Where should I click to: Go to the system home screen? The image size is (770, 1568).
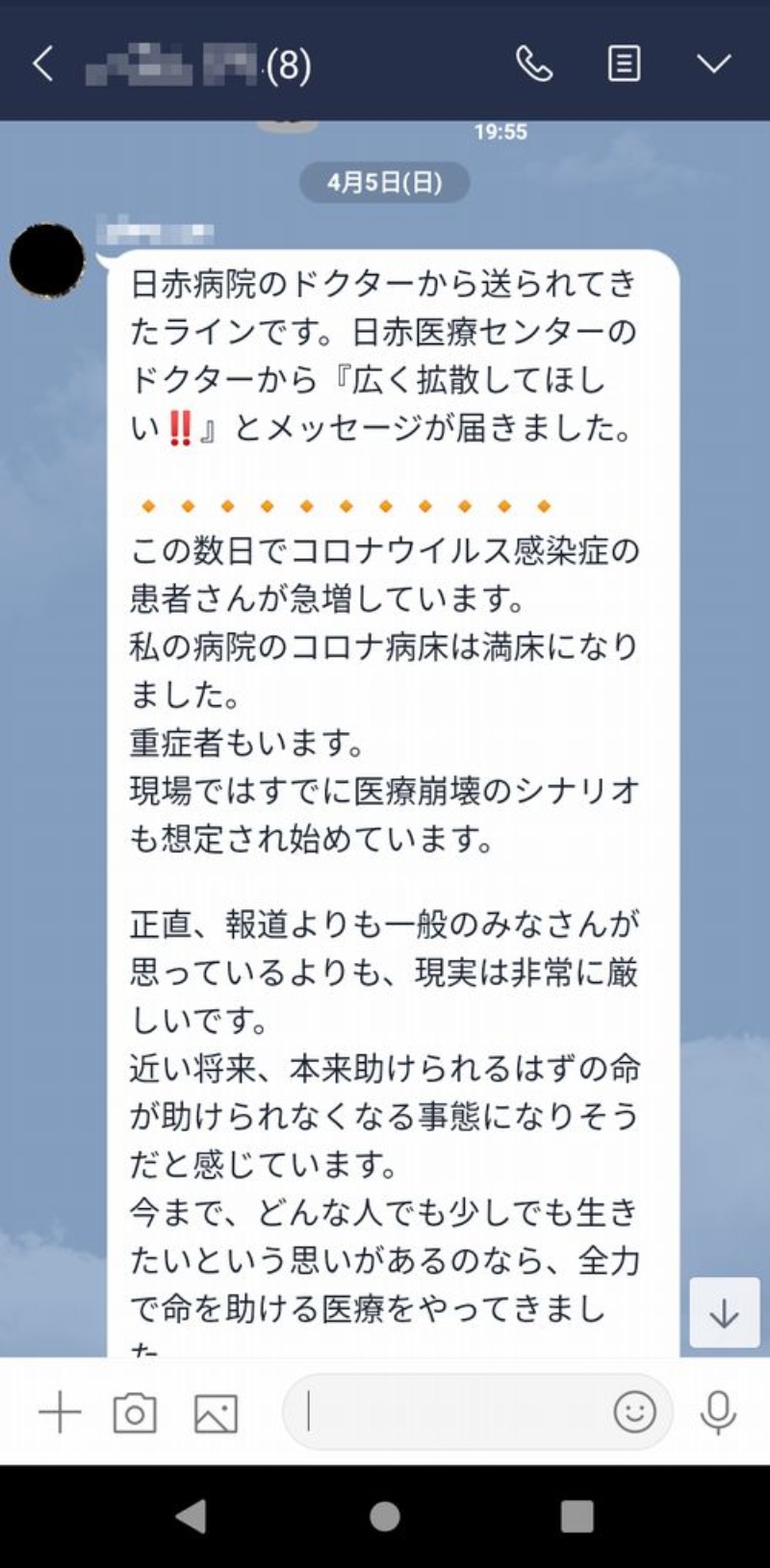click(x=385, y=1517)
